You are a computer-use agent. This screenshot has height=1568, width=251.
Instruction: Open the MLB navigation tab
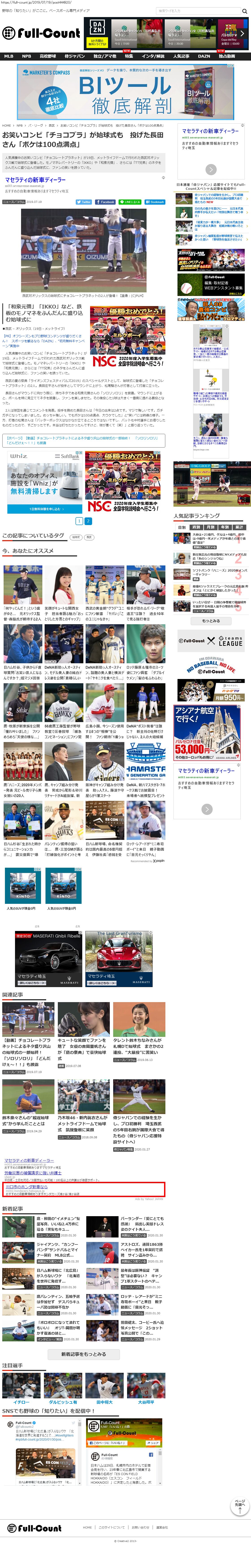click(x=9, y=56)
